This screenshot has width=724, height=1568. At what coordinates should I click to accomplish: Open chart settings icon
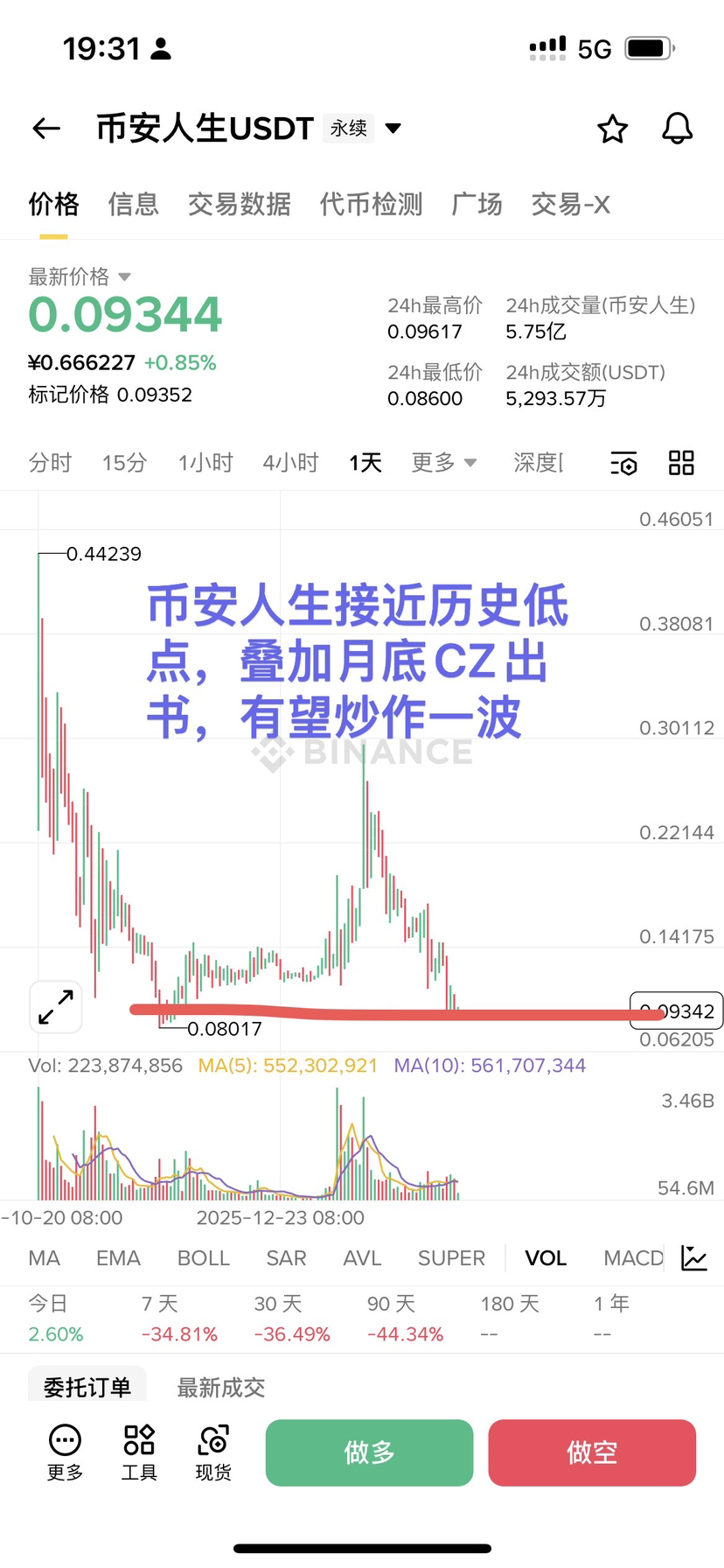pyautogui.click(x=623, y=463)
